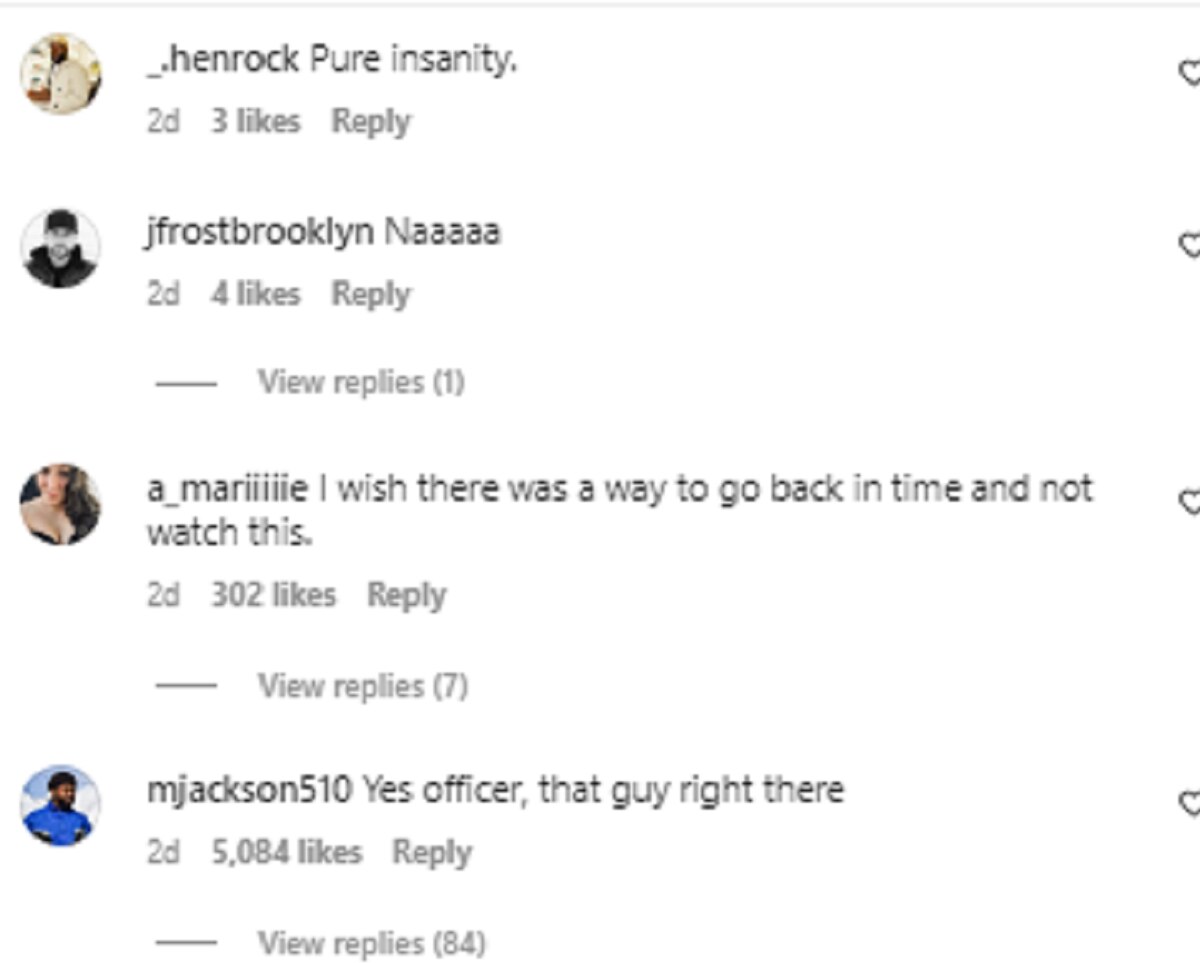
Task: Reply to jfrostbrooklyn's comment
Action: point(371,294)
